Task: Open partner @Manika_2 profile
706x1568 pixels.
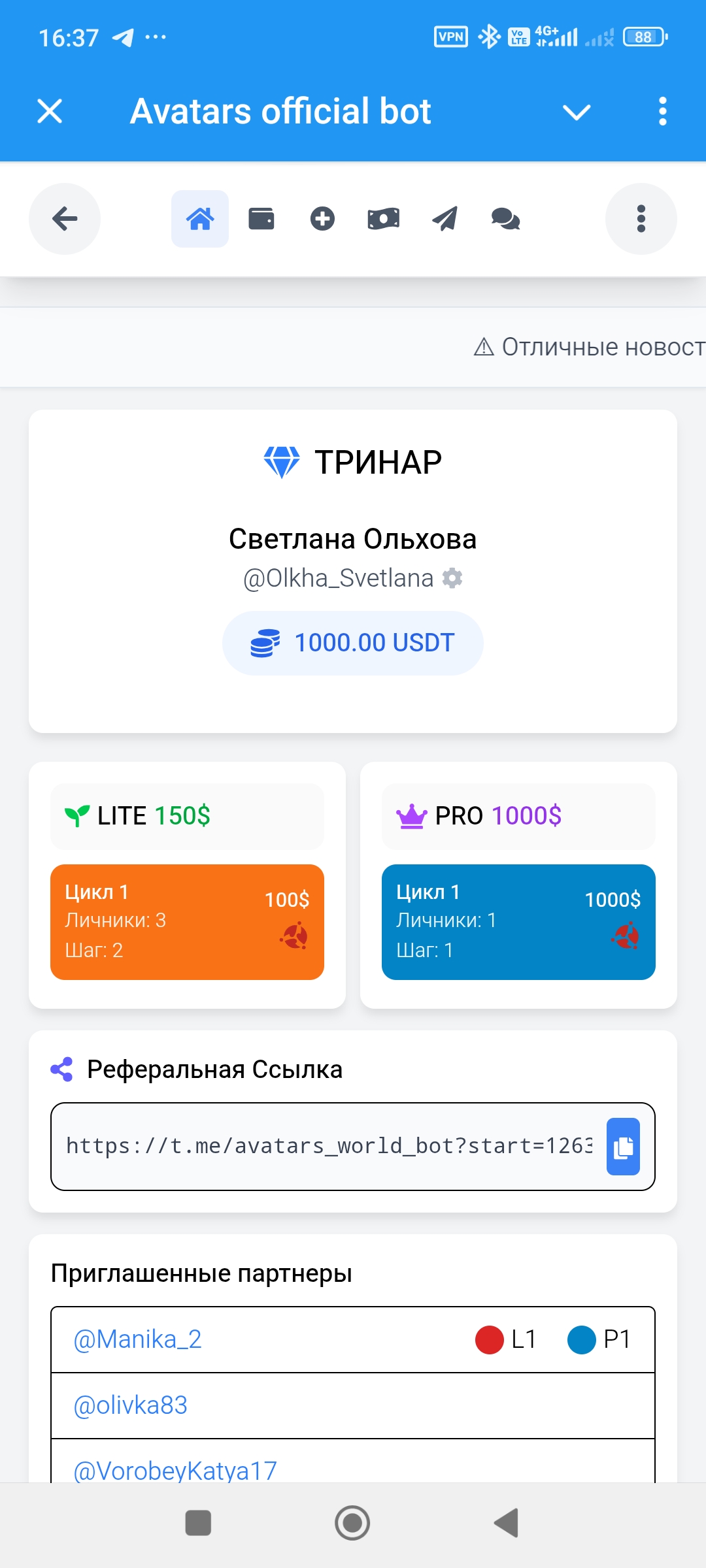Action: tap(137, 1340)
